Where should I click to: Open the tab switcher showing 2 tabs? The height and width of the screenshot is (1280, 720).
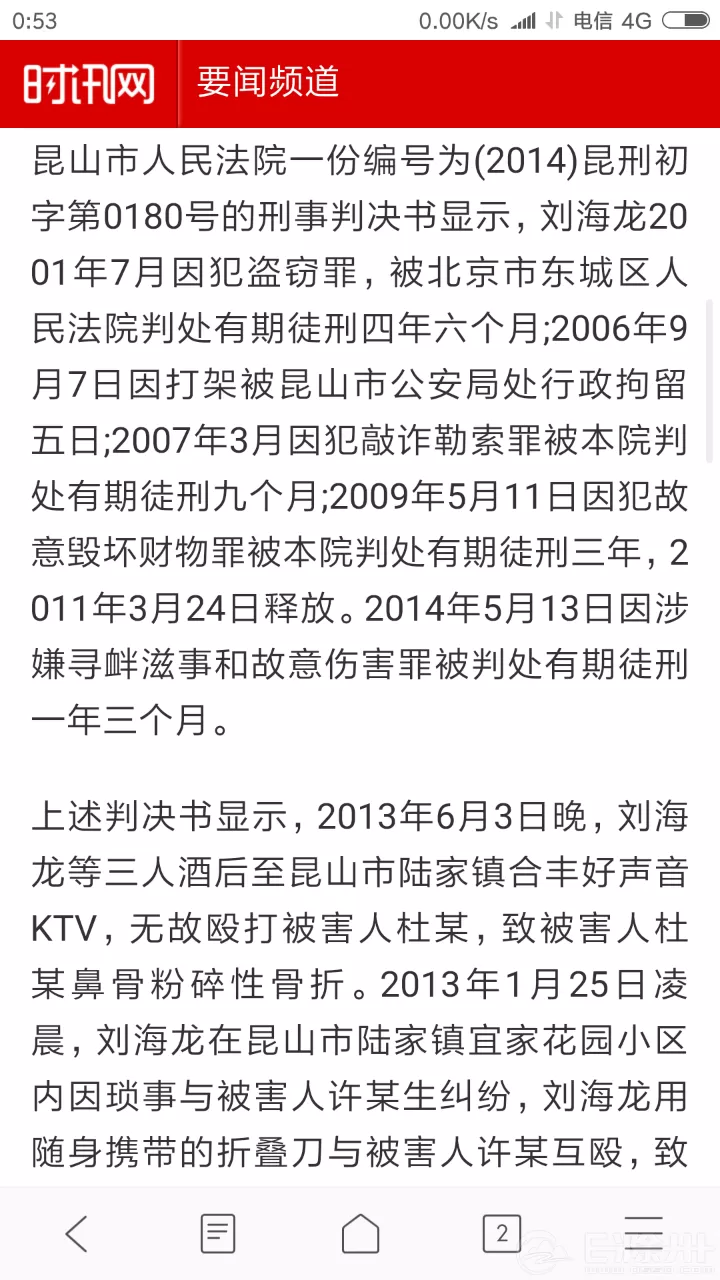pyautogui.click(x=502, y=1234)
